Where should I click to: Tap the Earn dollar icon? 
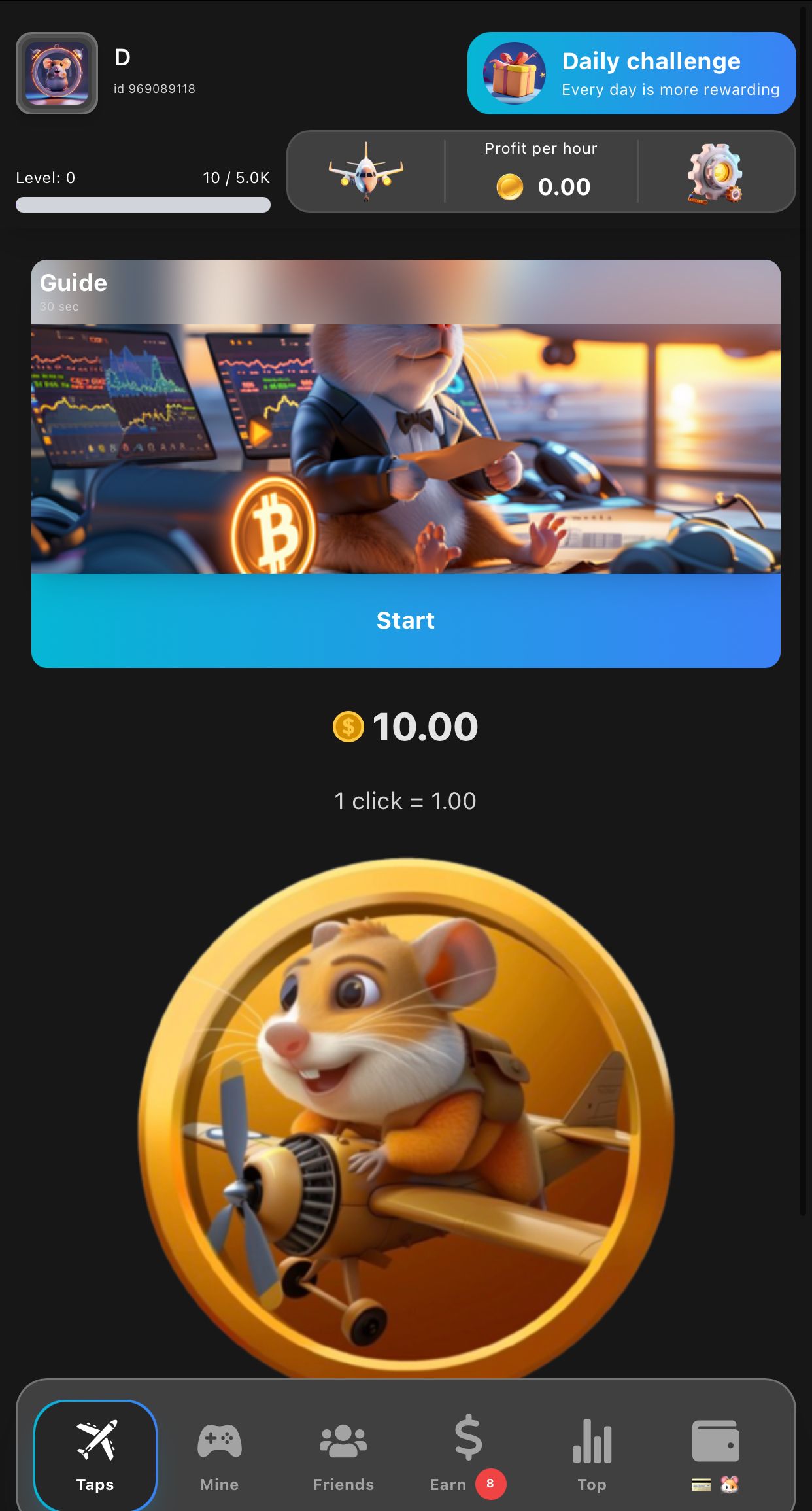(x=467, y=1439)
